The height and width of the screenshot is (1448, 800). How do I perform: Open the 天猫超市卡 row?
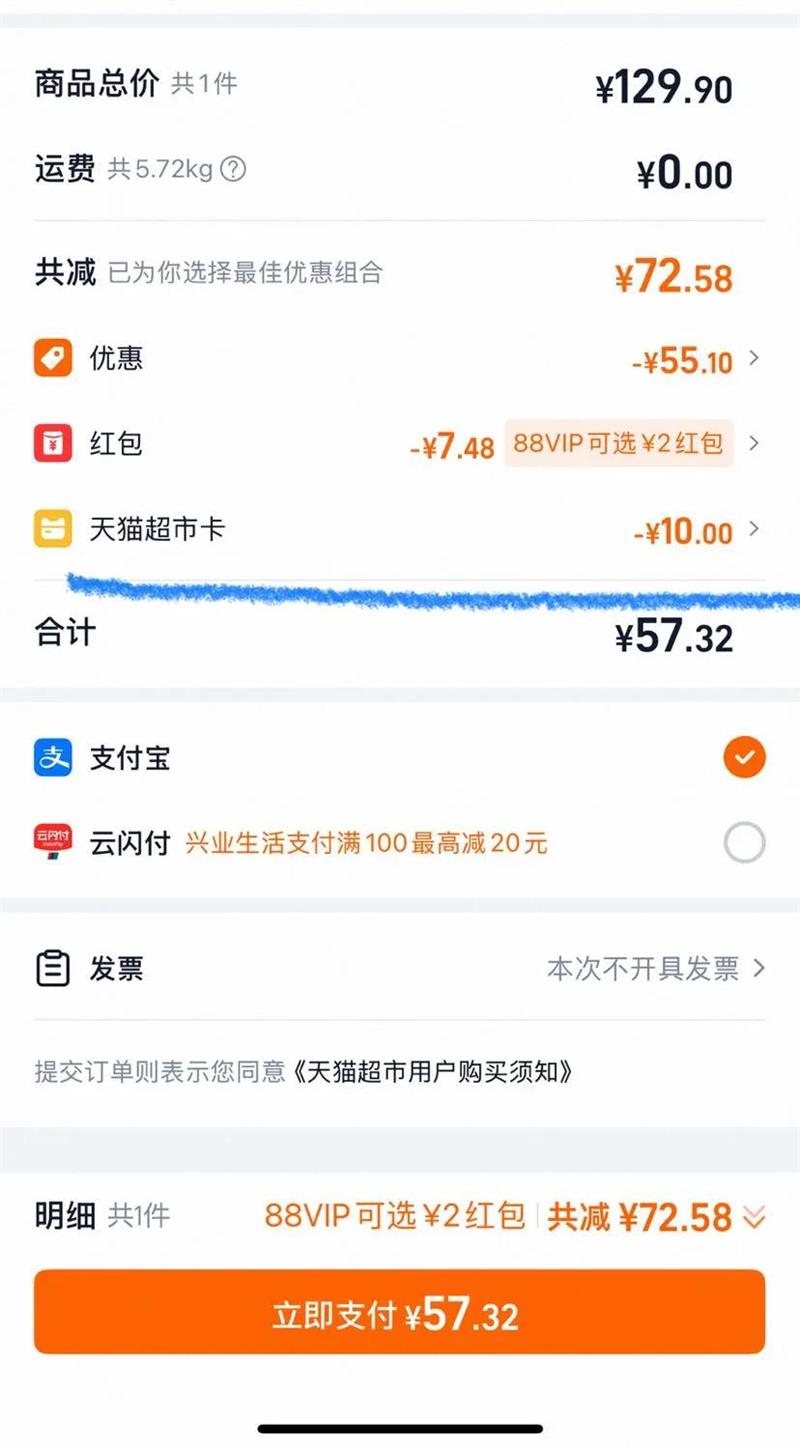tap(400, 530)
